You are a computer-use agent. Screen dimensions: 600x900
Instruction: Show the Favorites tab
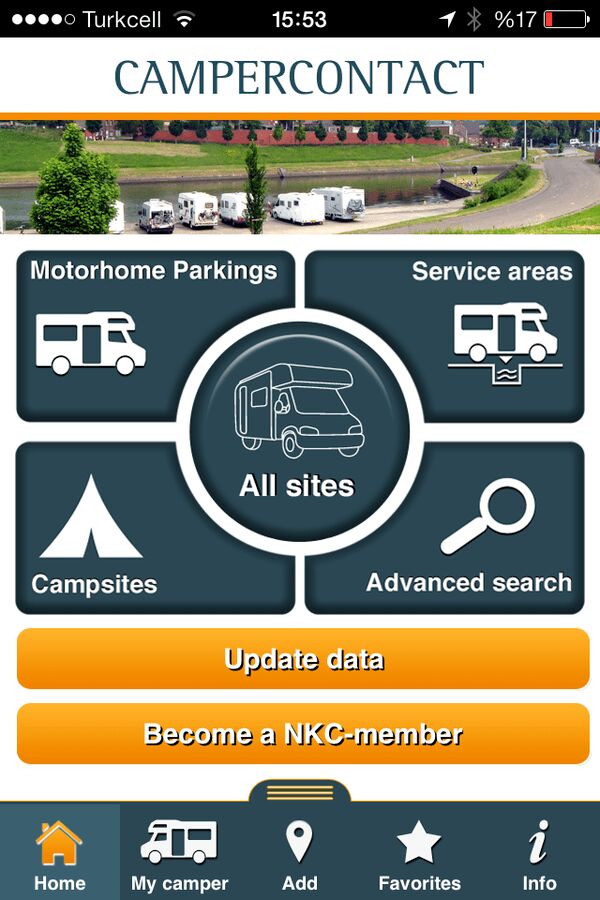click(419, 853)
